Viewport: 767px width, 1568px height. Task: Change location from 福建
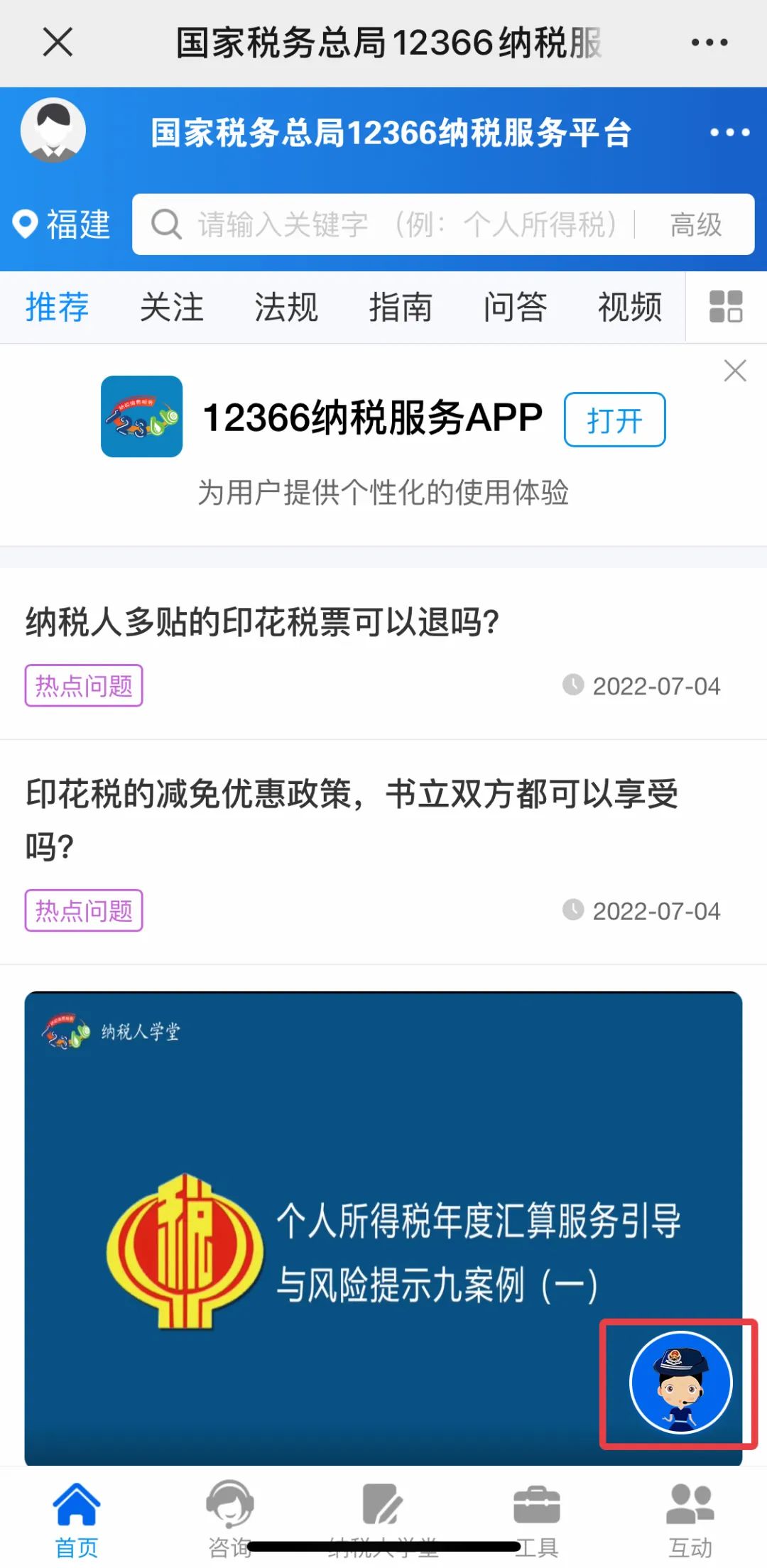click(x=62, y=224)
